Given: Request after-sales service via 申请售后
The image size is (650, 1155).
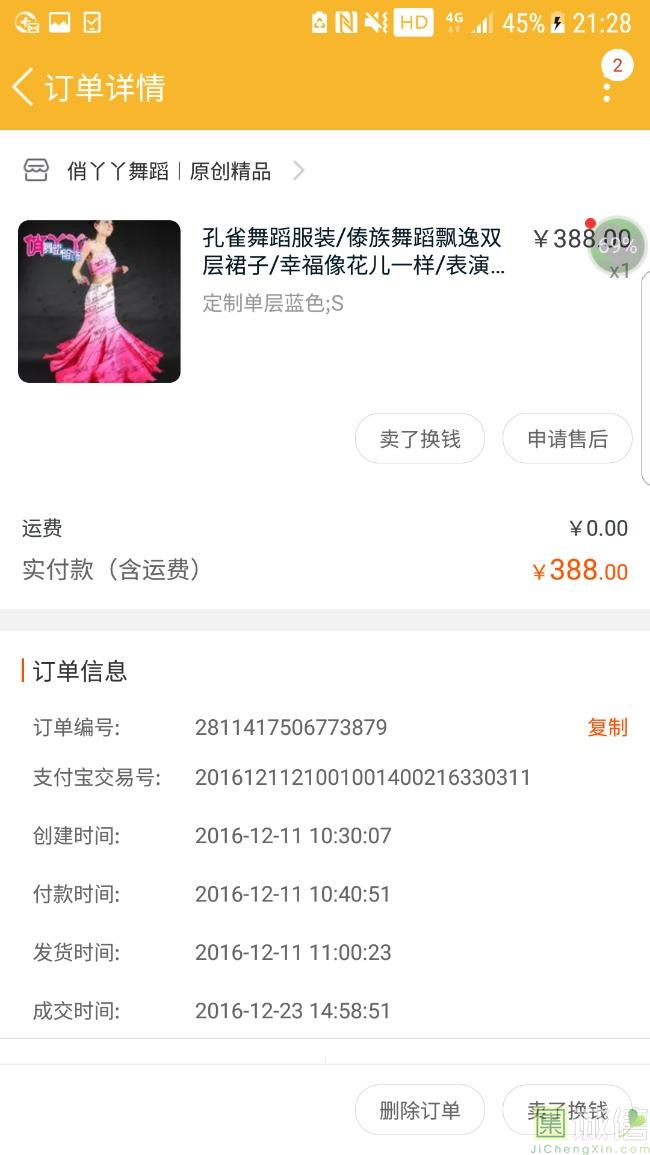Looking at the screenshot, I should pyautogui.click(x=567, y=439).
